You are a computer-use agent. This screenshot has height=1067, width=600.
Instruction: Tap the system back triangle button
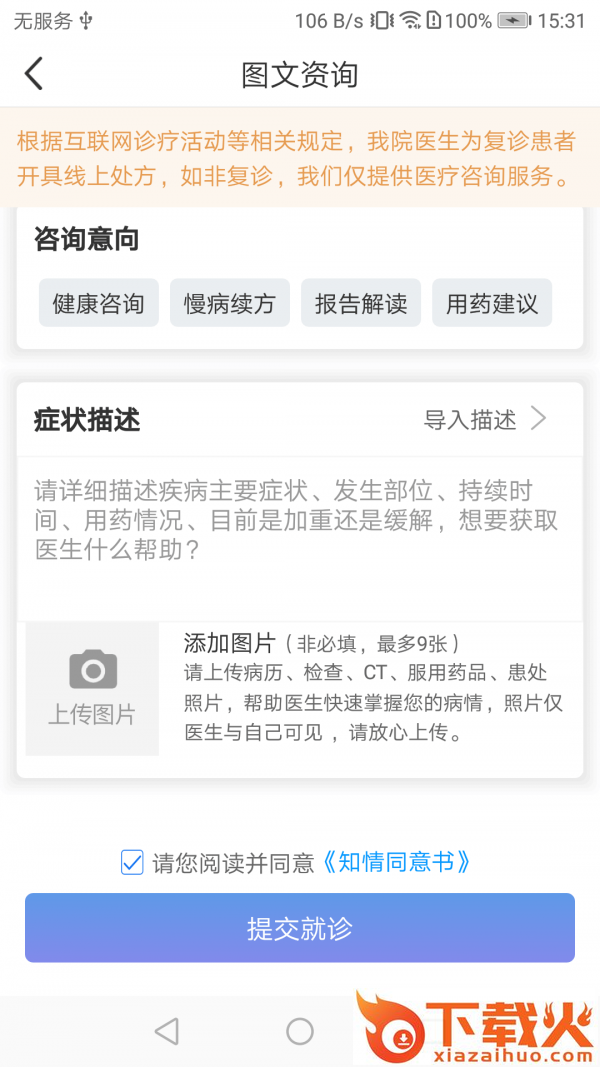[167, 1031]
